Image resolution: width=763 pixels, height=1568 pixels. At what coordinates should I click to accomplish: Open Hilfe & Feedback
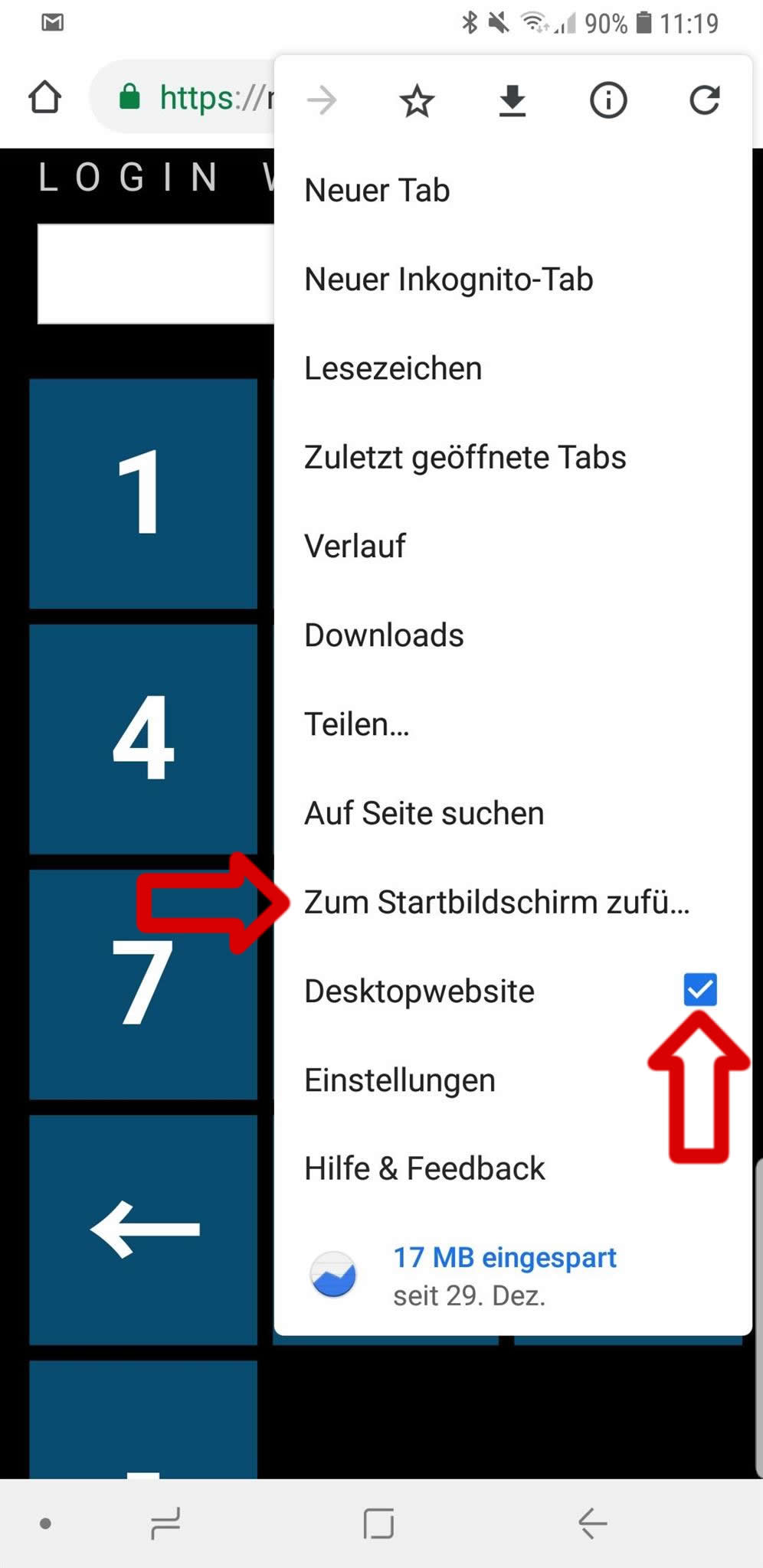tap(424, 1169)
